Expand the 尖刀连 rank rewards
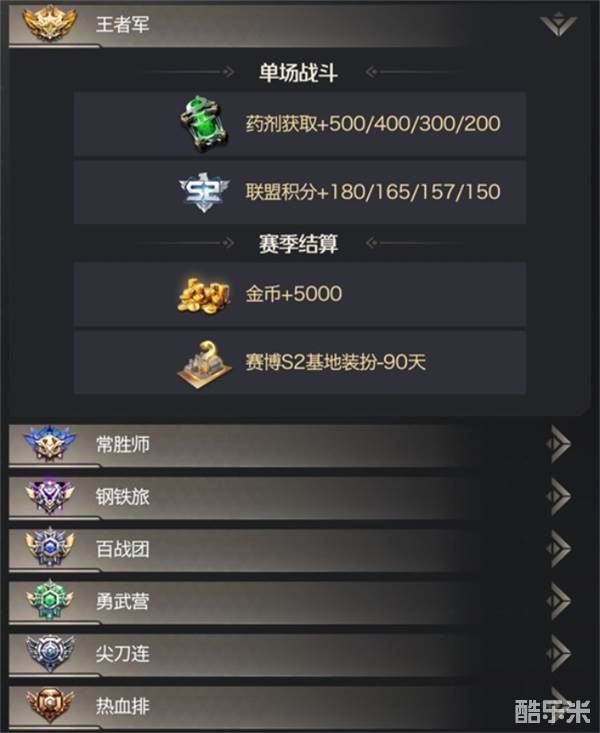The image size is (600, 733). (x=558, y=653)
